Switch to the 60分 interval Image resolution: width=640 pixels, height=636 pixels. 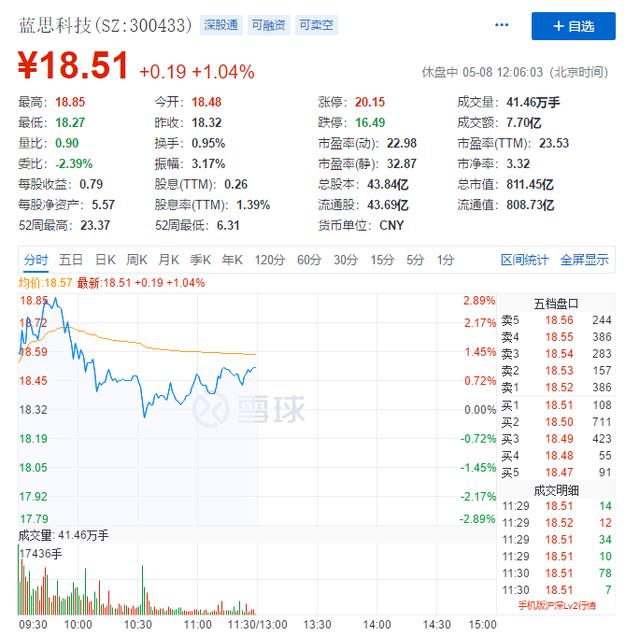tap(308, 260)
